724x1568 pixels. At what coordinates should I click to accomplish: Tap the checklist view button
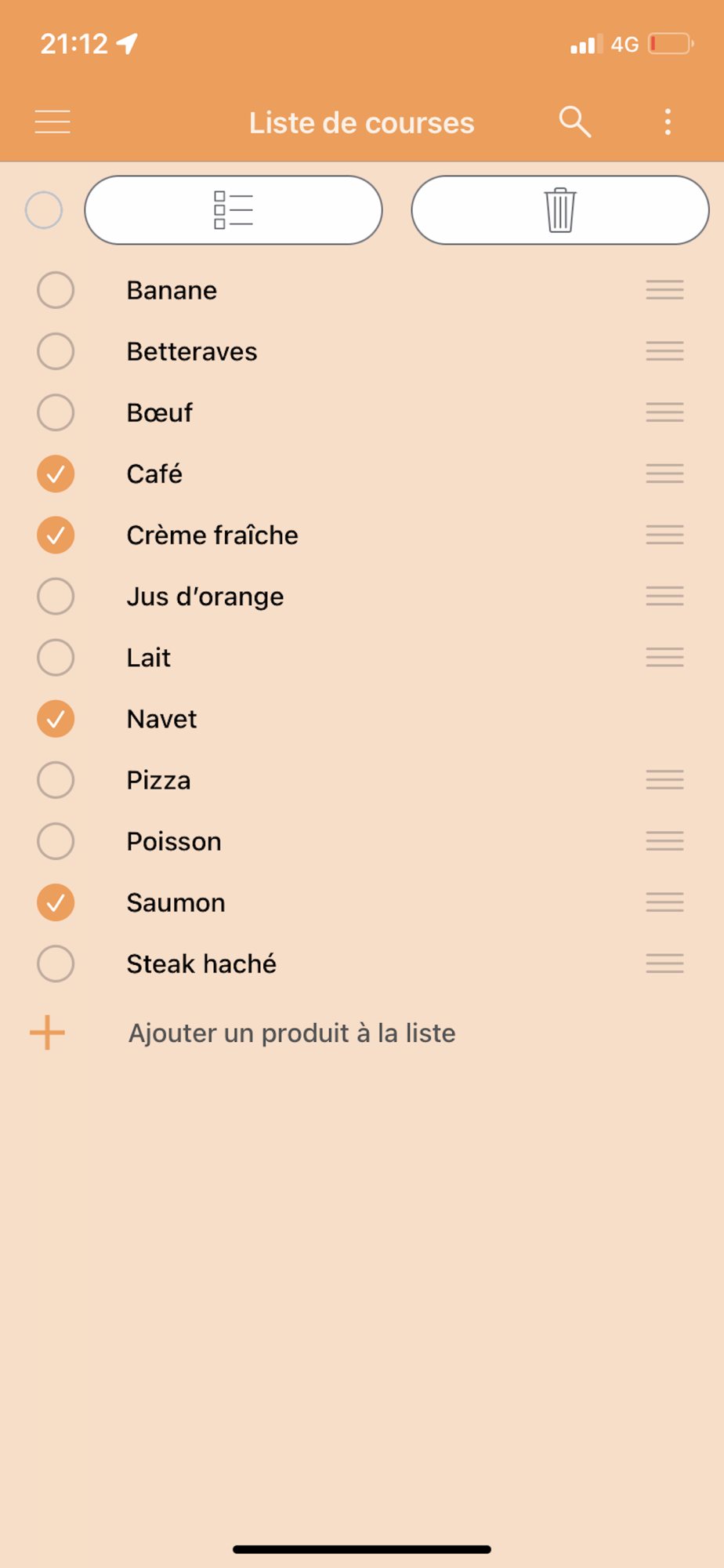point(233,210)
